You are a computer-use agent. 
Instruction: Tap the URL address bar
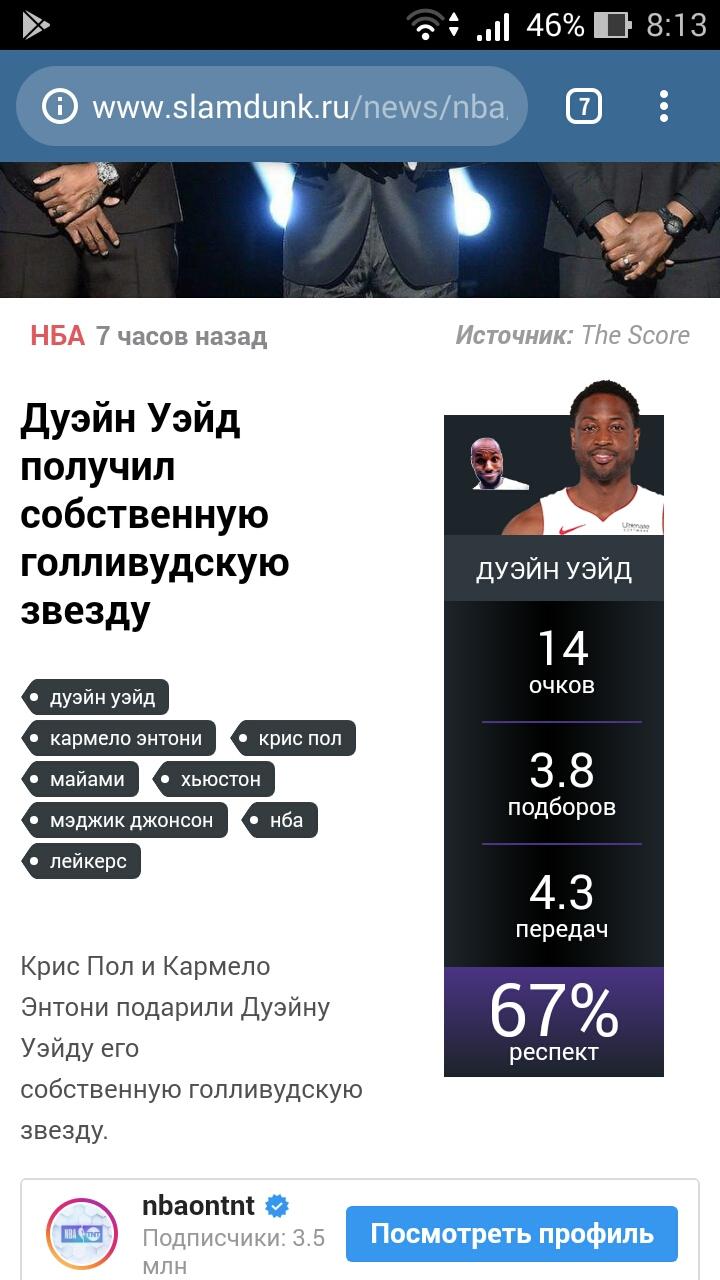[x=271, y=106]
